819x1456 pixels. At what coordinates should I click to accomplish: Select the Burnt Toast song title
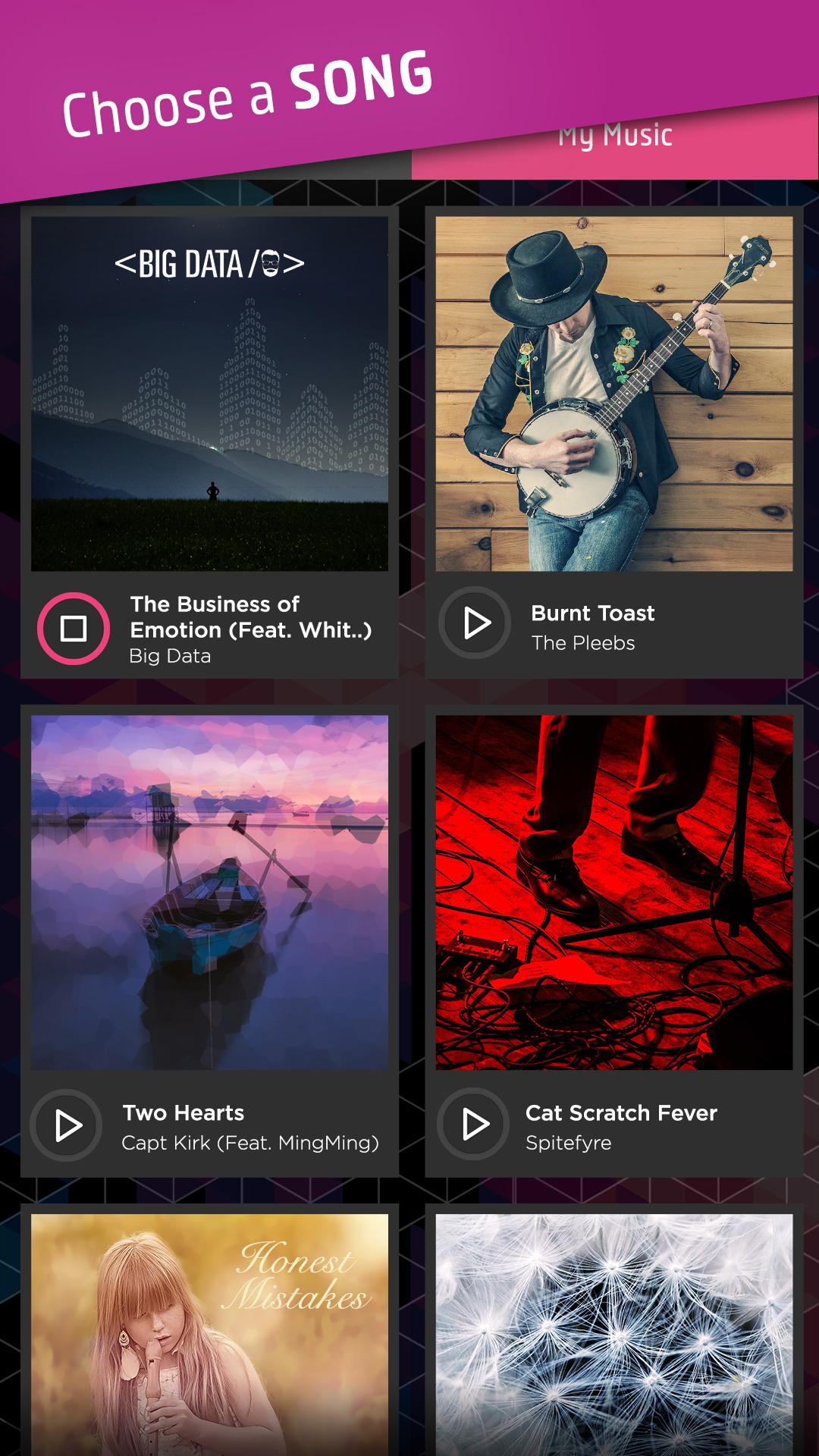coord(592,614)
